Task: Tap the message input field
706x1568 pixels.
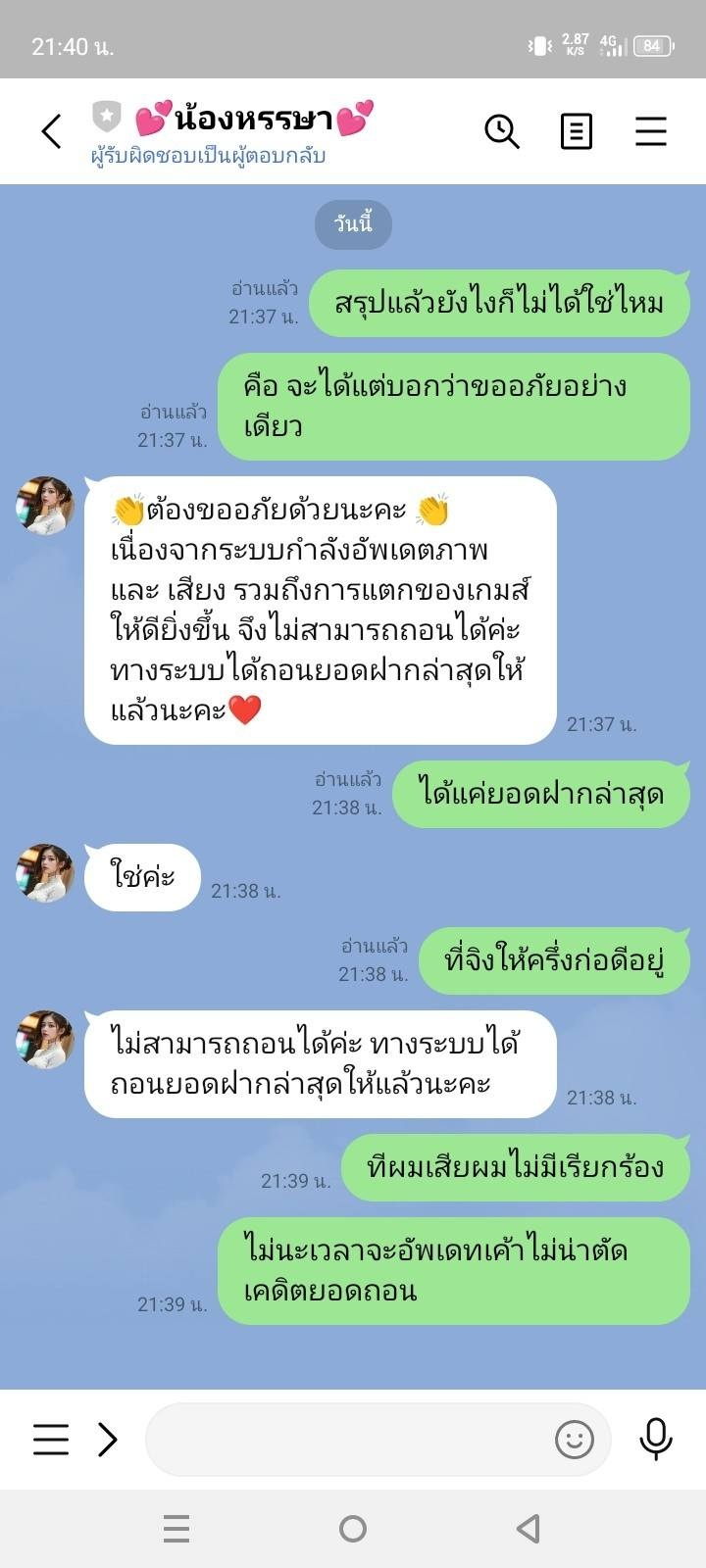Action: (x=348, y=1439)
